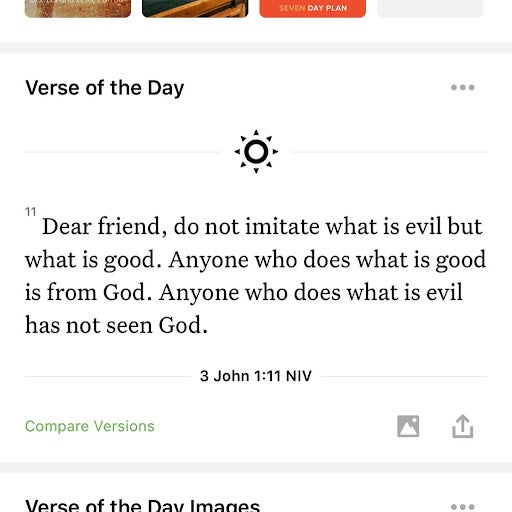Open the 3 John 1:11 NIV reference

coord(256,376)
